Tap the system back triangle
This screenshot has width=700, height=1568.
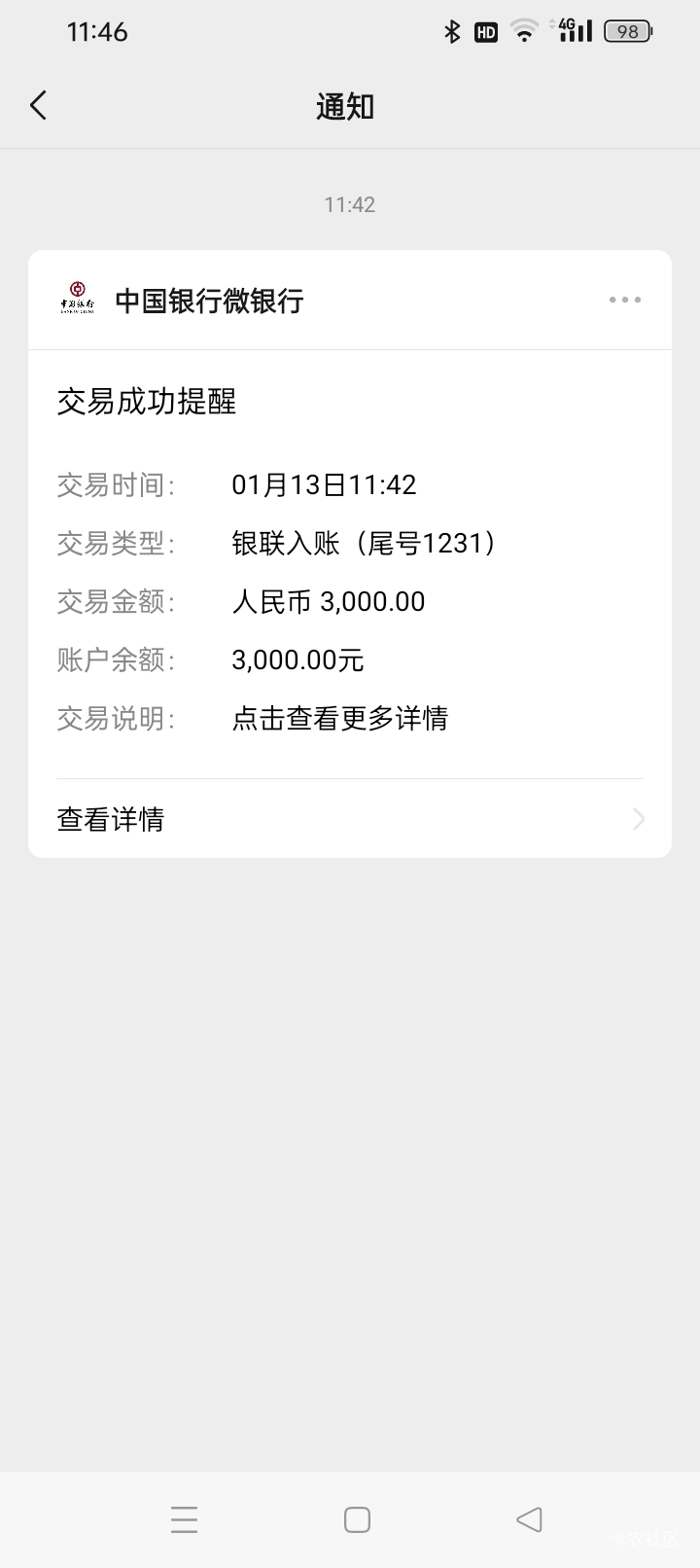(529, 1519)
